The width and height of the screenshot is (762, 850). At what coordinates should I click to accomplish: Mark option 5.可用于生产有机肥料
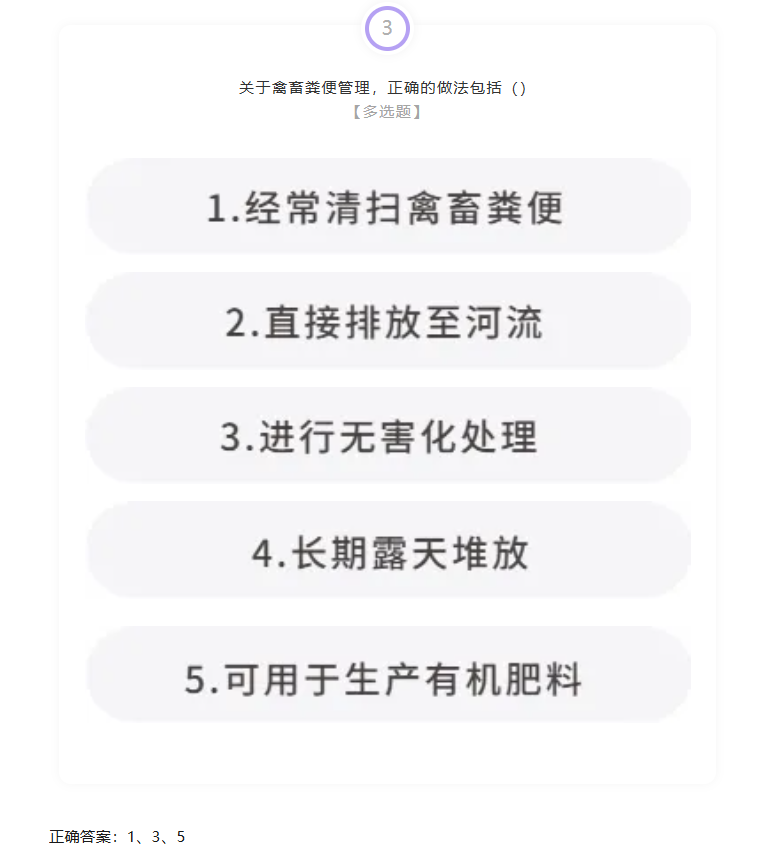[388, 679]
